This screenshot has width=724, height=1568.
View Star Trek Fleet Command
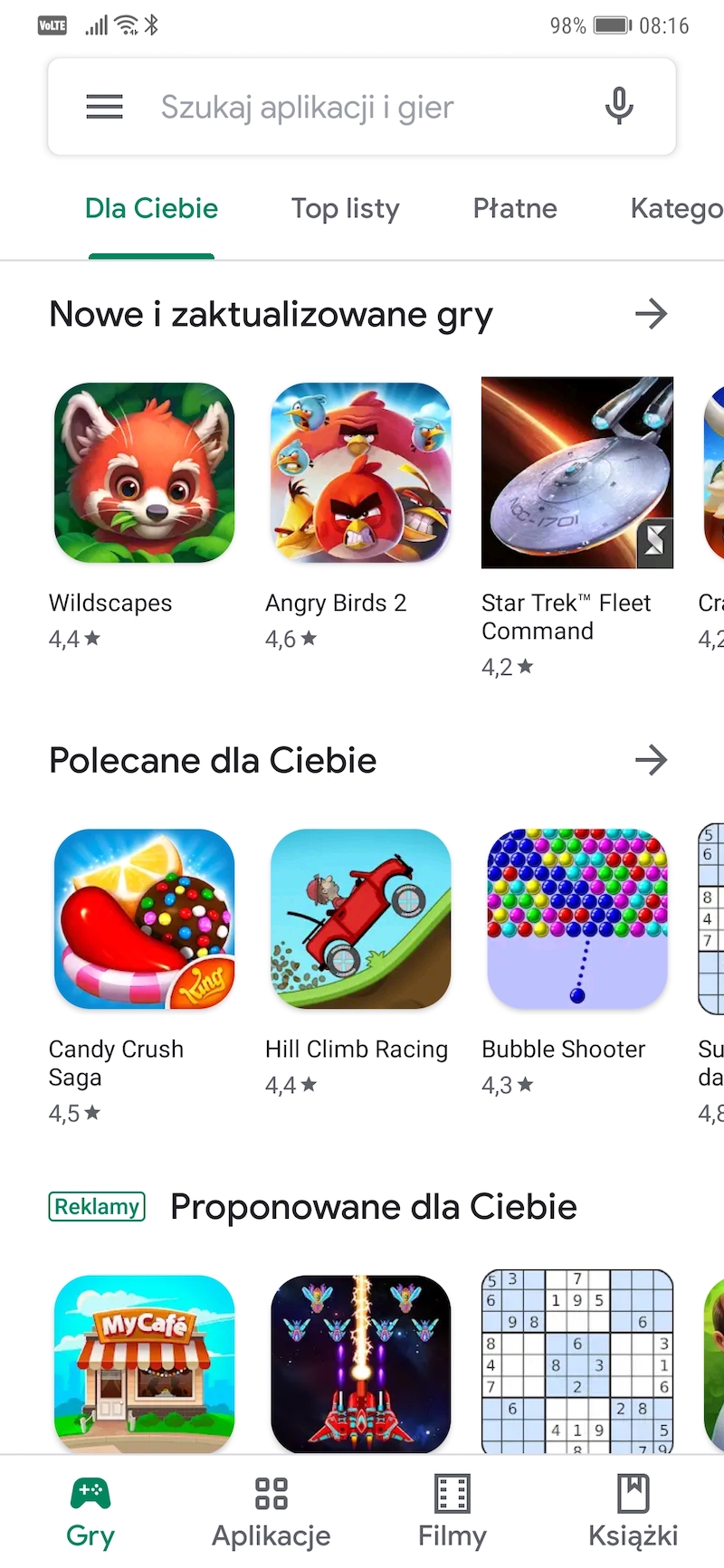coord(576,472)
